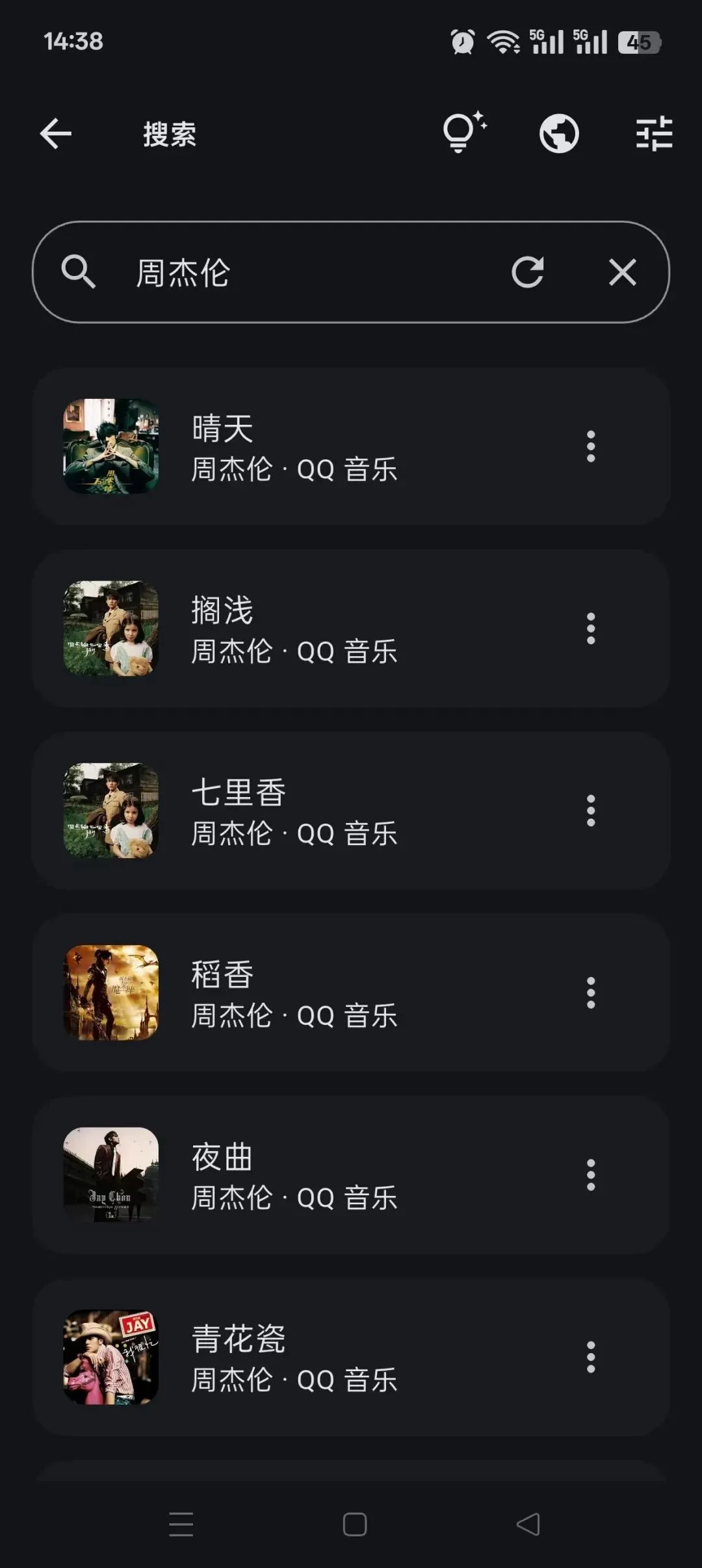Open more options for 青花瓷
Image resolution: width=702 pixels, height=1568 pixels.
[x=590, y=1357]
